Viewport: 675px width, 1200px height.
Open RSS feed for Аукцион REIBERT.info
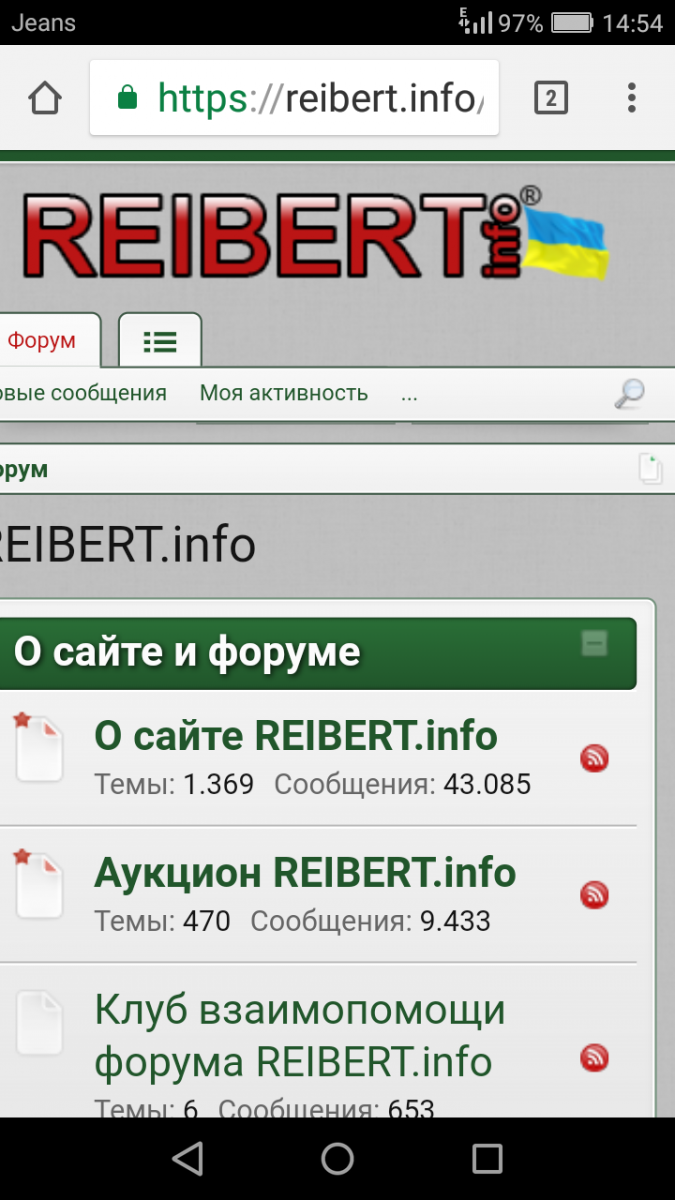click(595, 894)
